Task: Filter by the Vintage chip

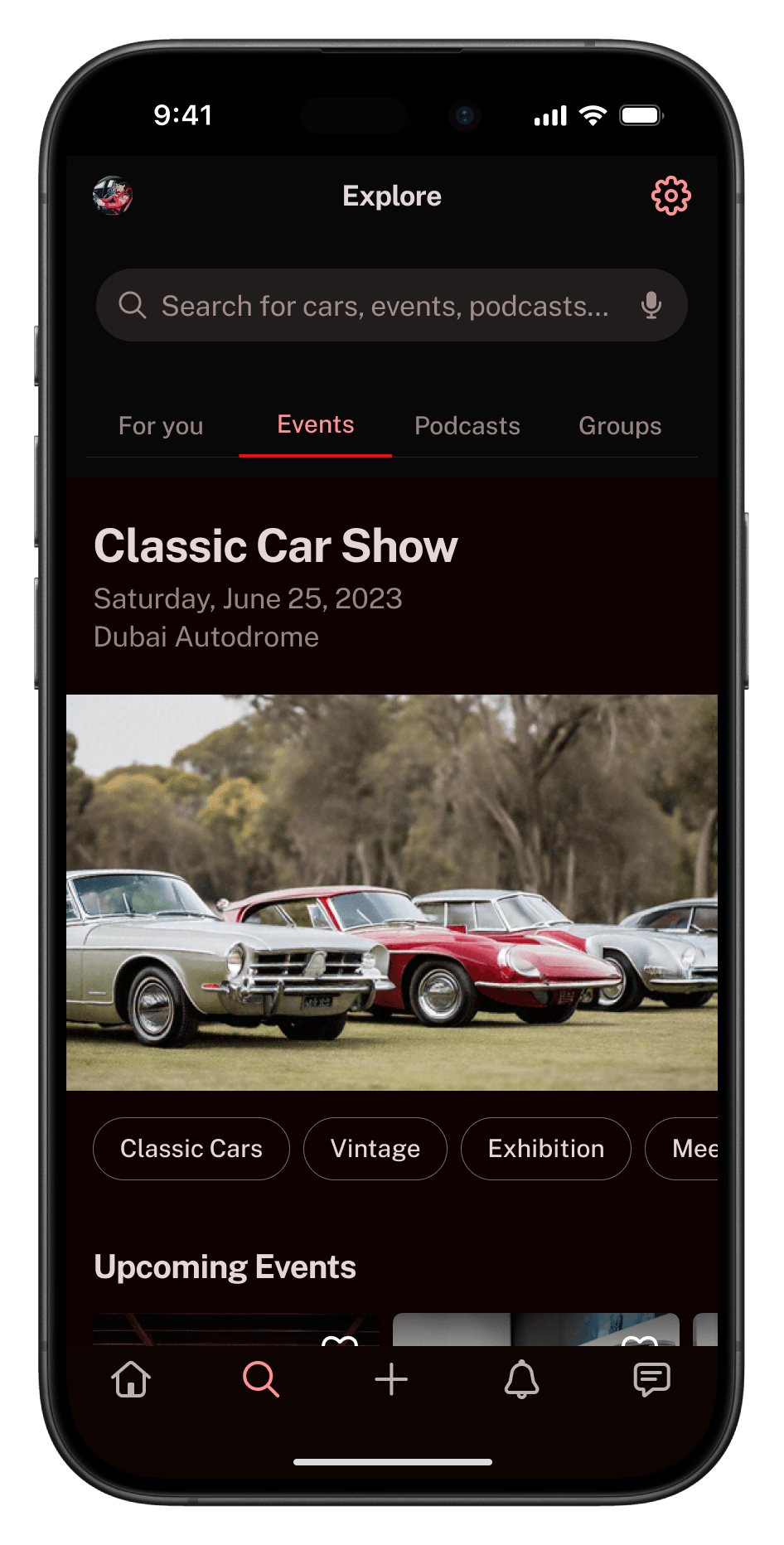Action: (375, 1149)
